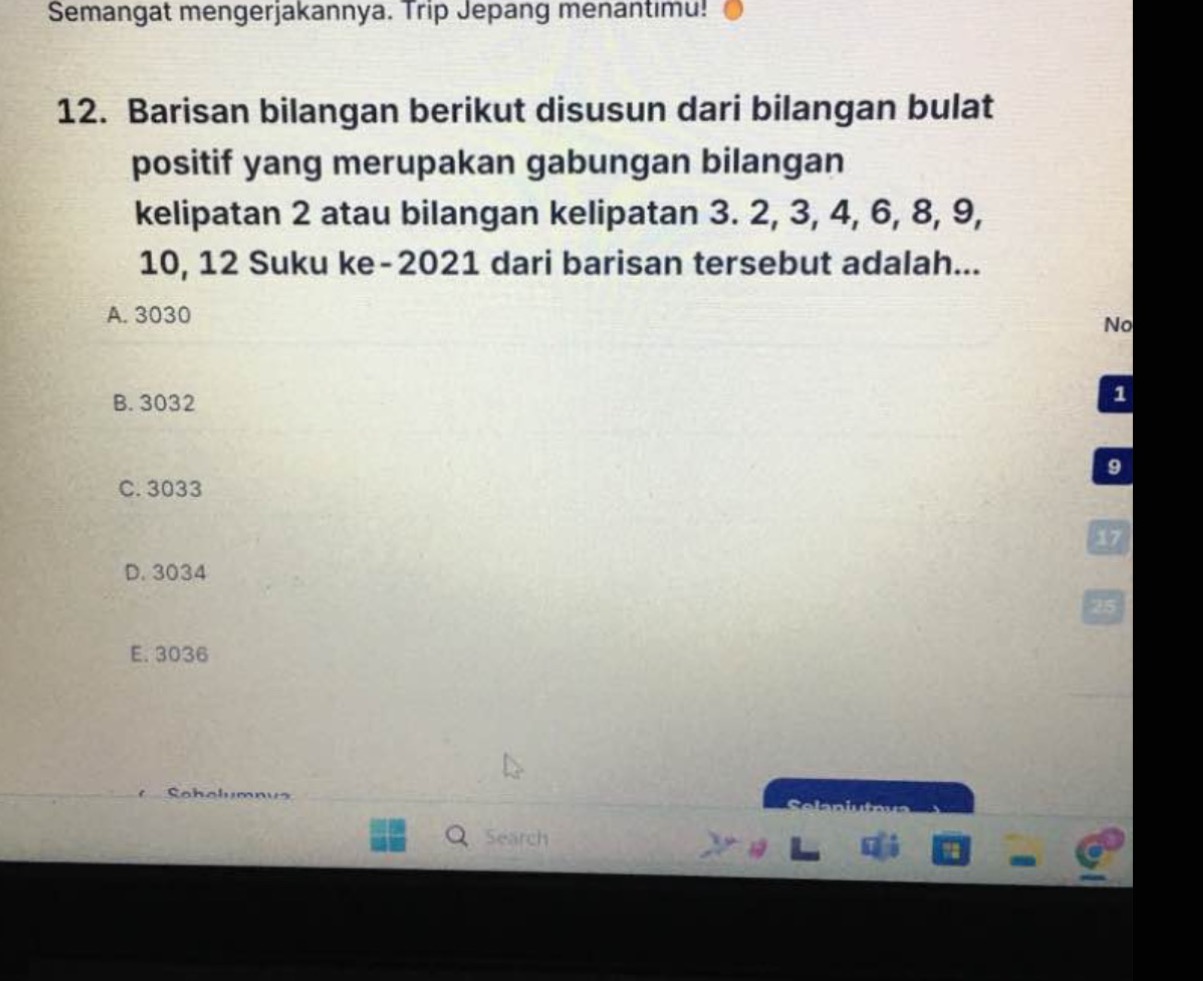Tap the taskbar Search box
This screenshot has width=1203, height=981.
pos(505,837)
